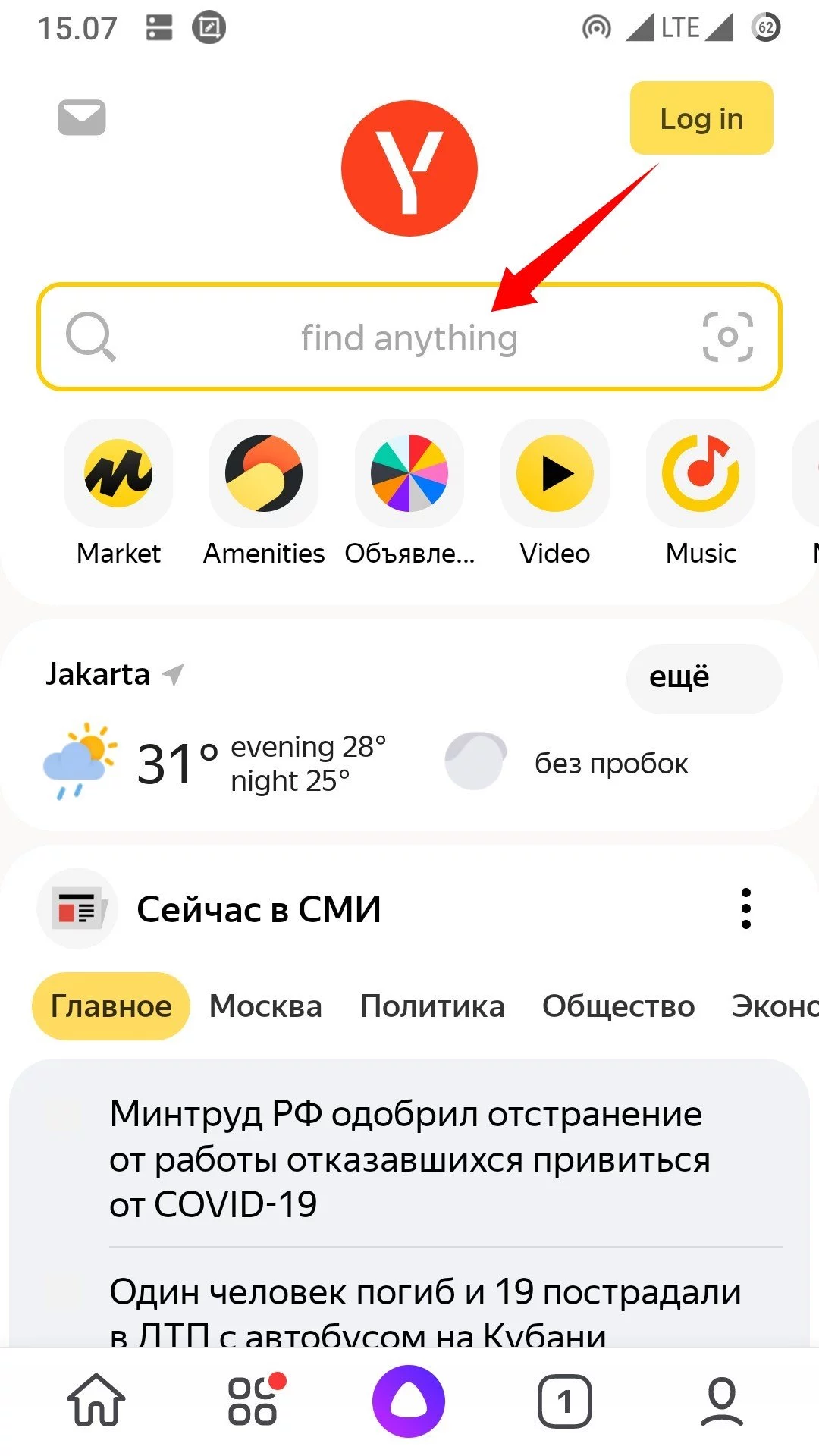The height and width of the screenshot is (1456, 819).
Task: Open the services grid with notification dot
Action: [253, 1401]
